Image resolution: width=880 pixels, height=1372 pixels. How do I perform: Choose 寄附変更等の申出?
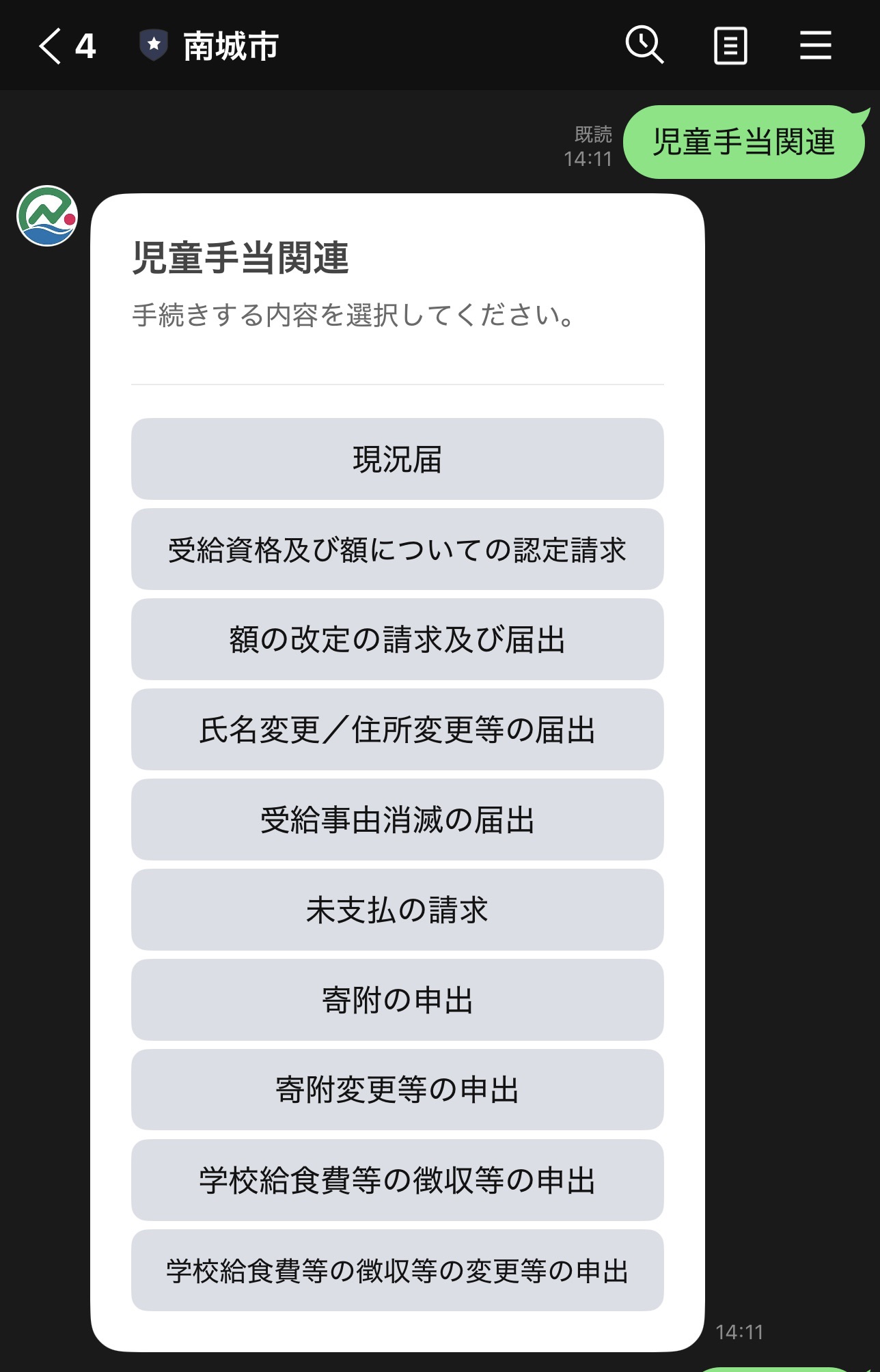coord(397,1090)
